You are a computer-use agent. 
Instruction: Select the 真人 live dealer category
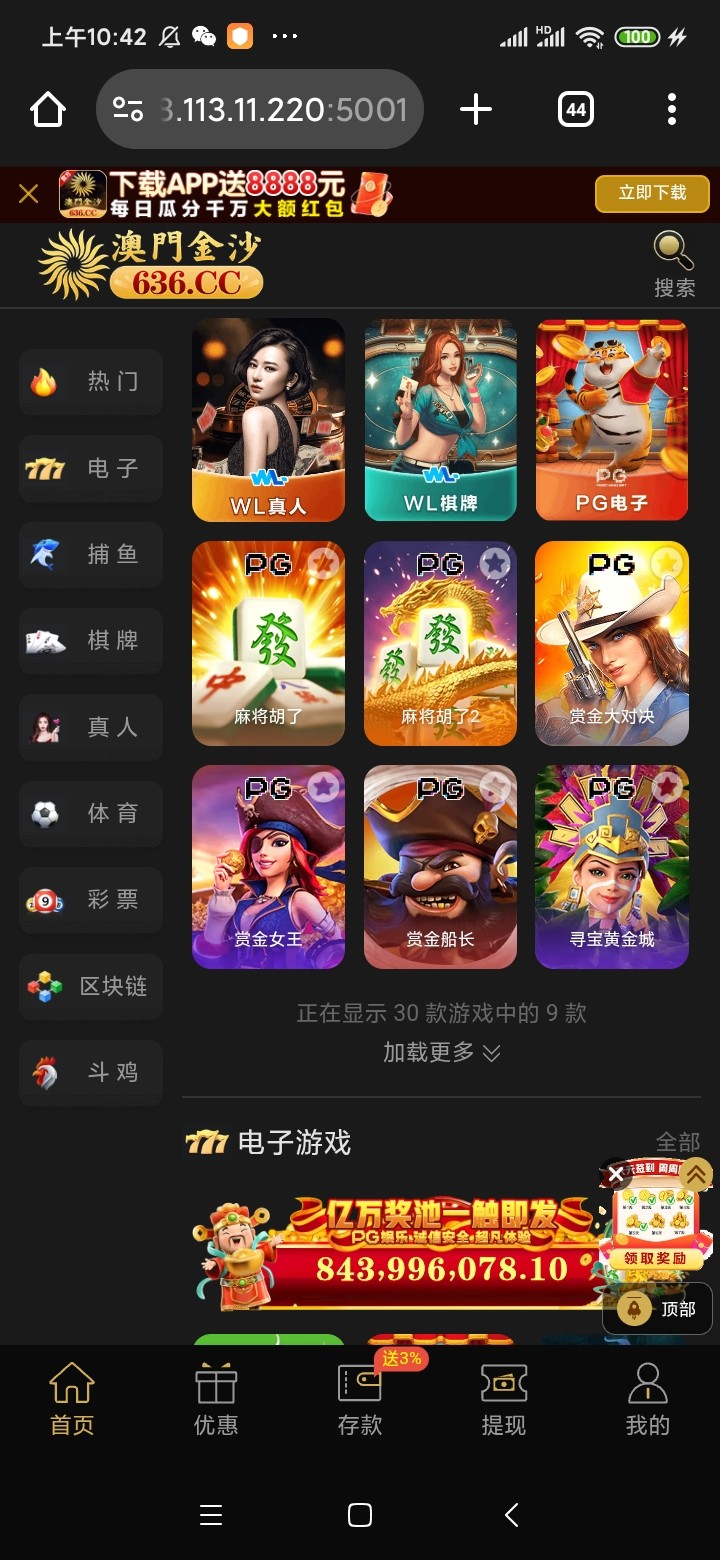pos(90,727)
